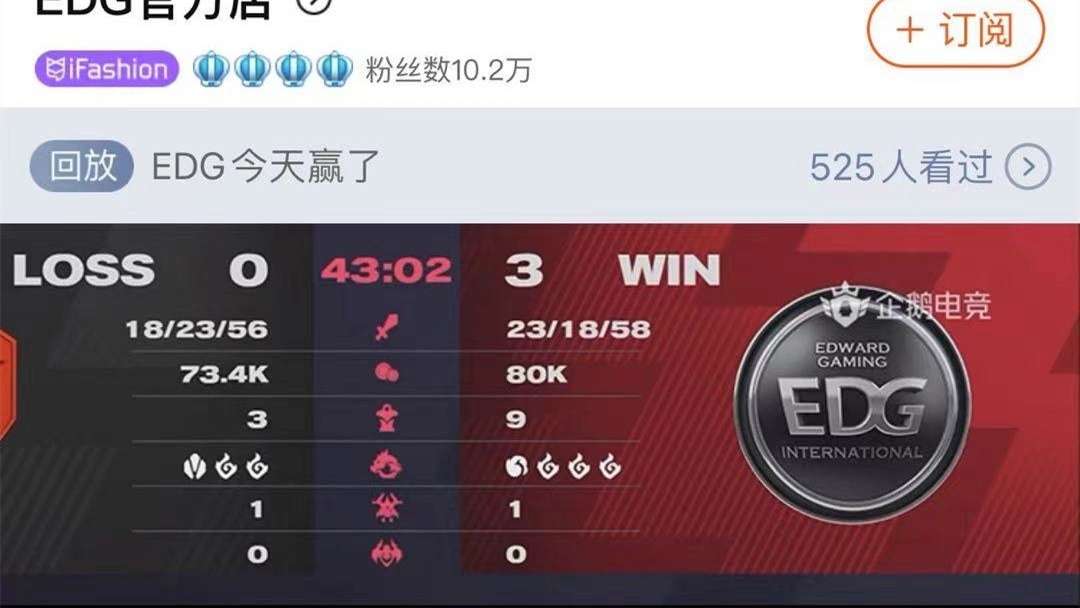Open the EDG match result replay thumbnail

[x=540, y=400]
